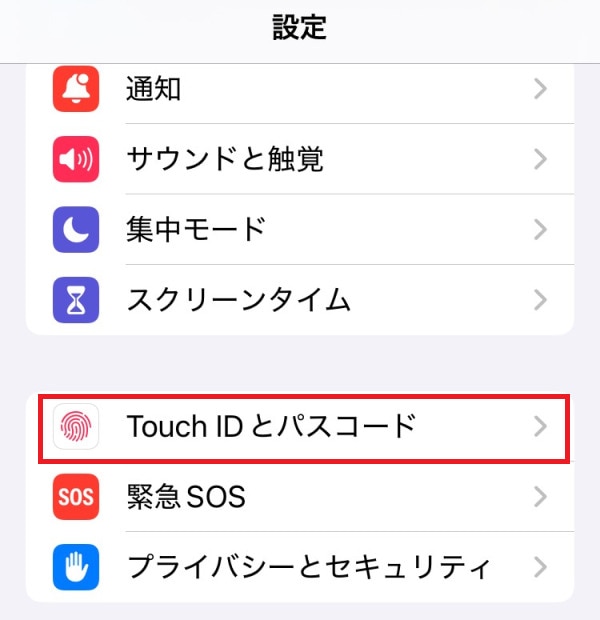This screenshot has height=620, width=600.
Task: Open スクリーンタイム settings
Action: tap(300, 298)
